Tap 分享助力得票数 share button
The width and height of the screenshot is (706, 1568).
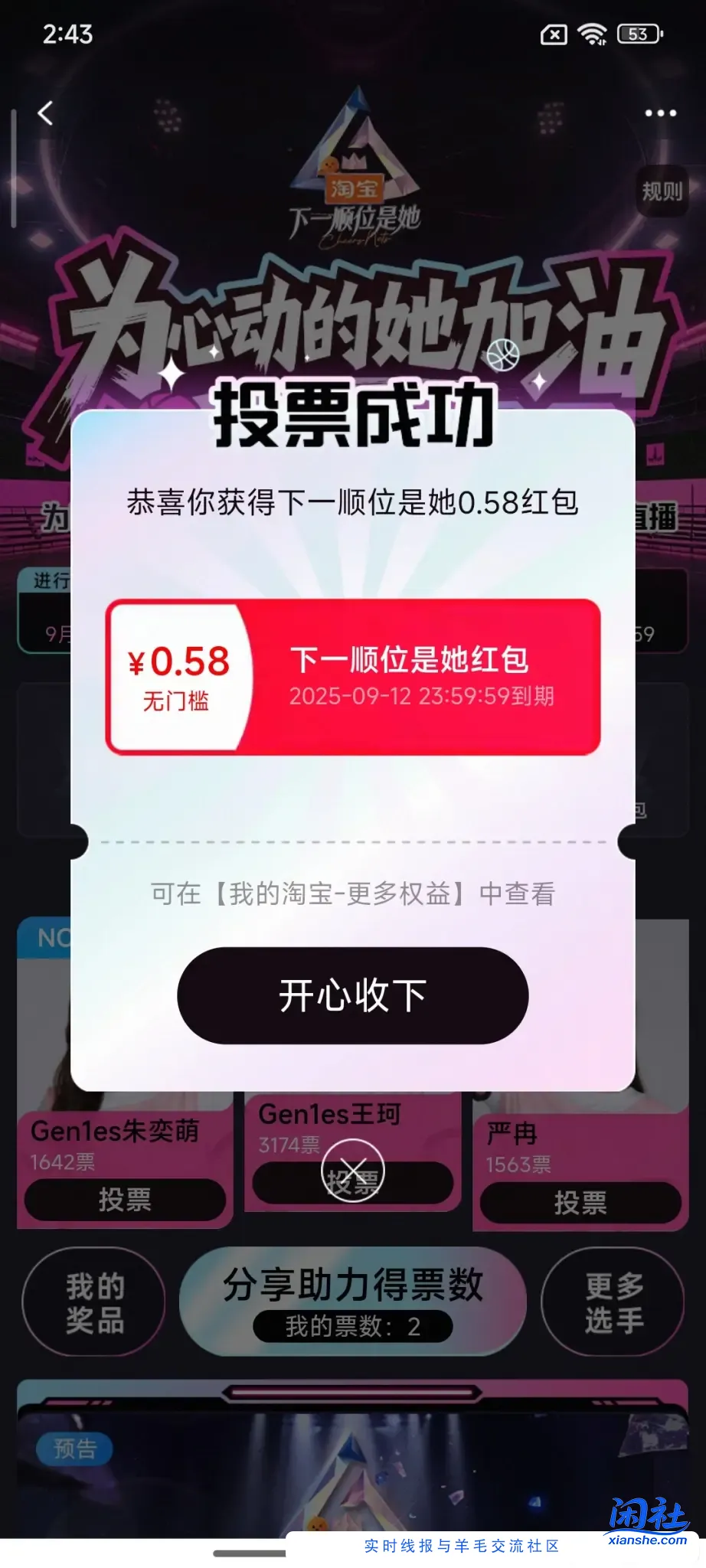352,1282
